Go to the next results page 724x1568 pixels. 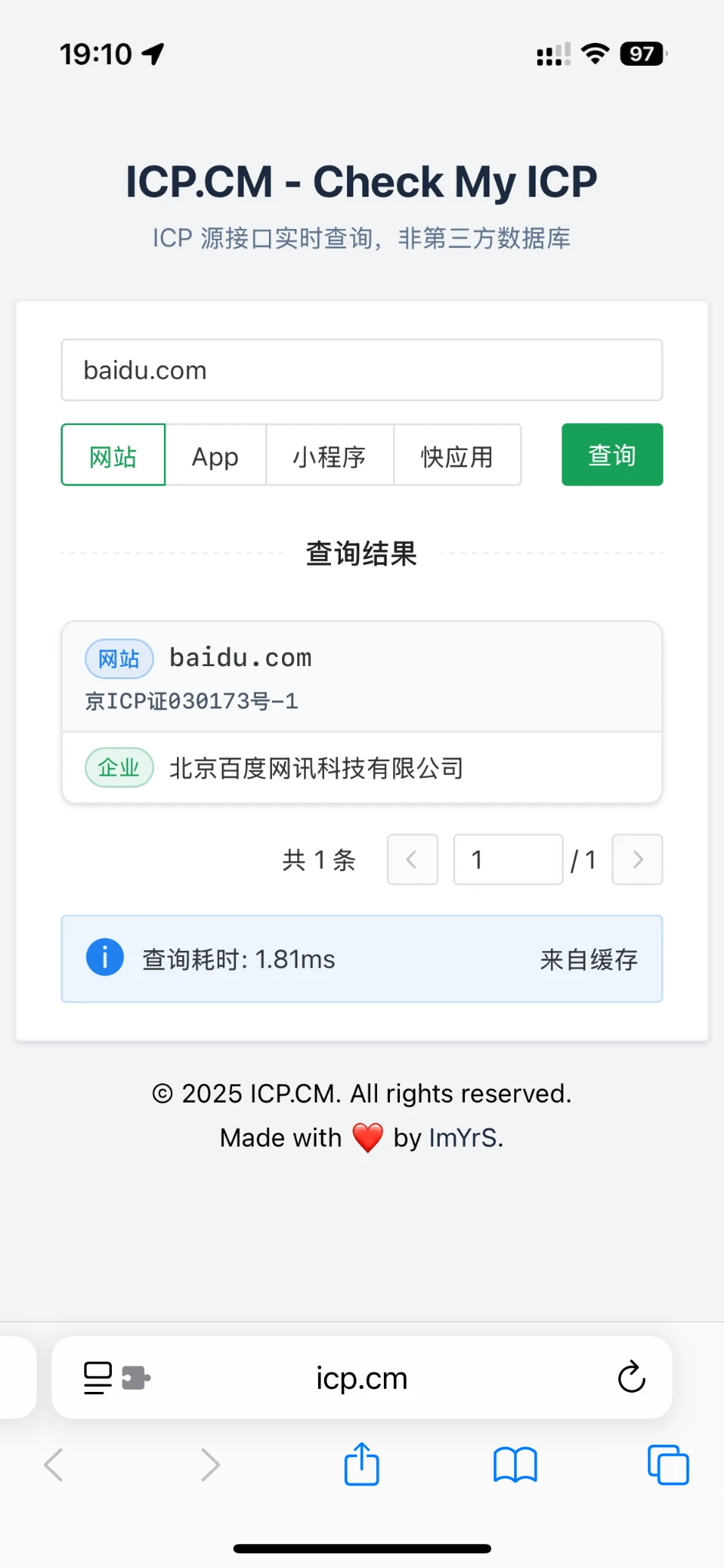coord(637,859)
